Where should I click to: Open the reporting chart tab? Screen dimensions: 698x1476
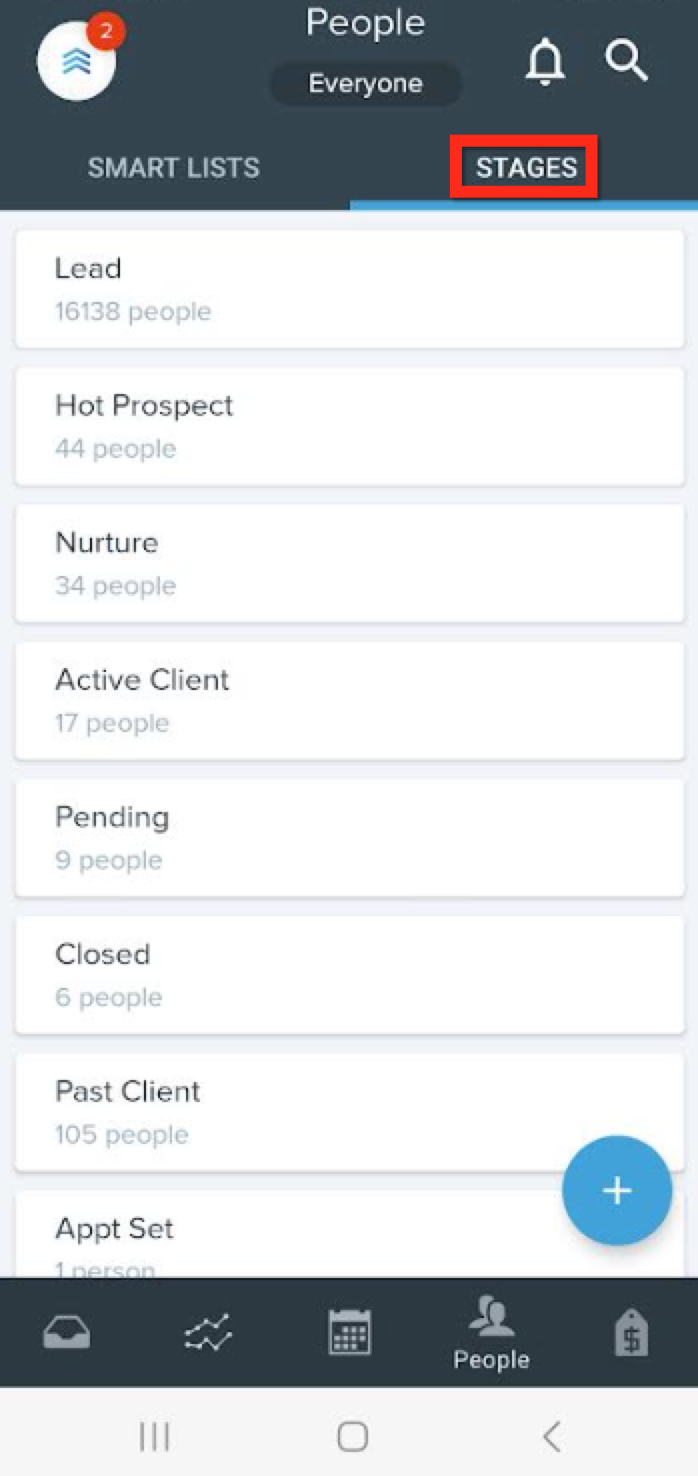click(x=209, y=1333)
